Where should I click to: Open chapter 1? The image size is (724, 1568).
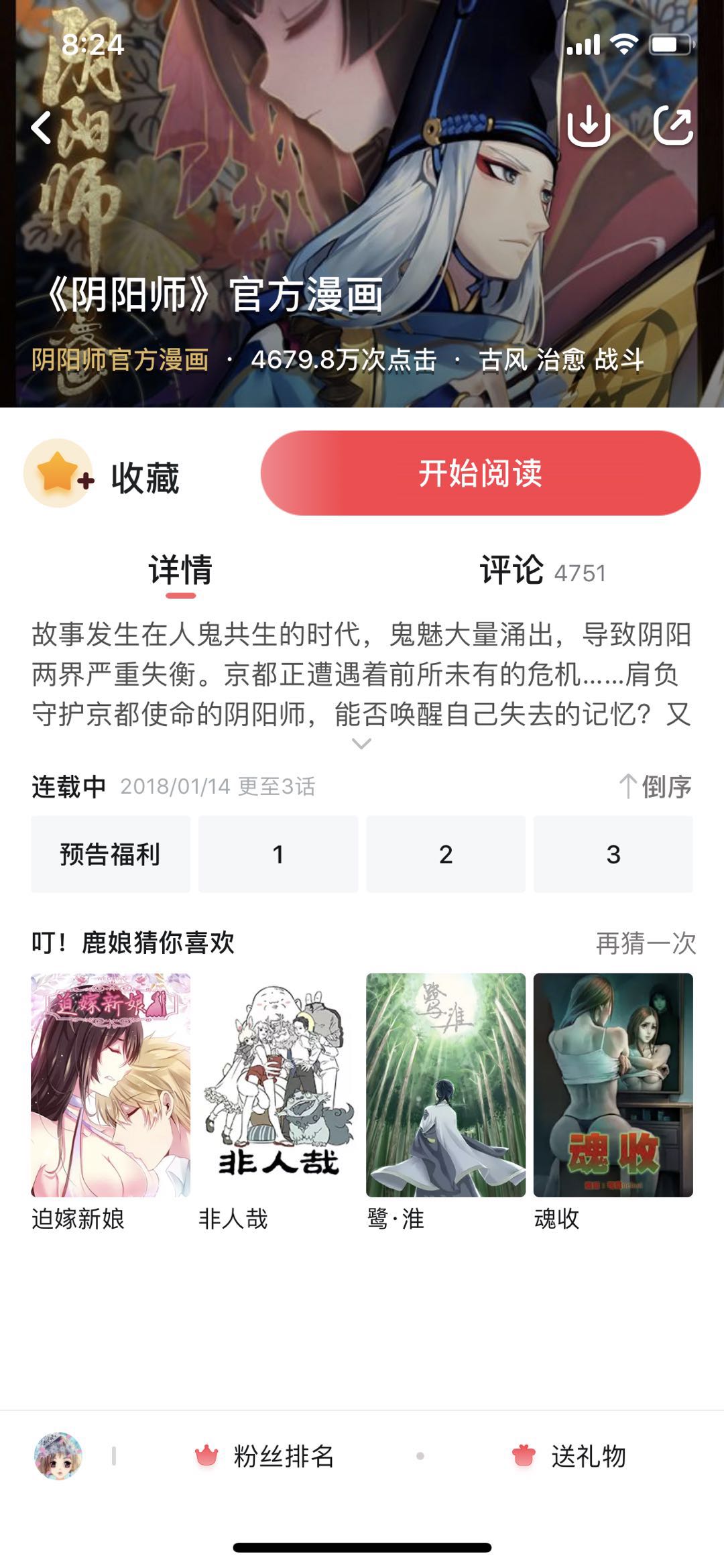pos(278,854)
